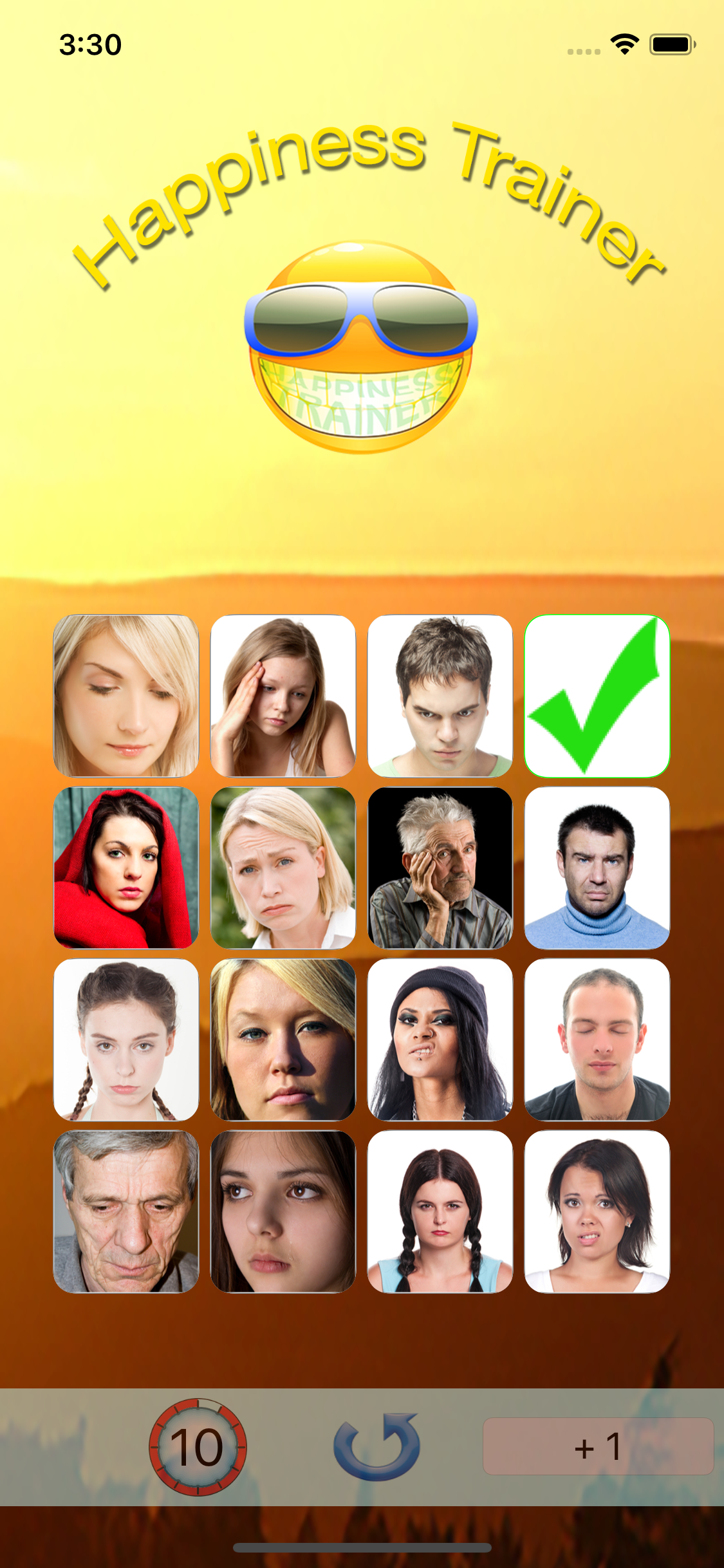Viewport: 724px width, 1568px height.
Task: Tap the man with closed eyes tile
Action: [597, 1040]
